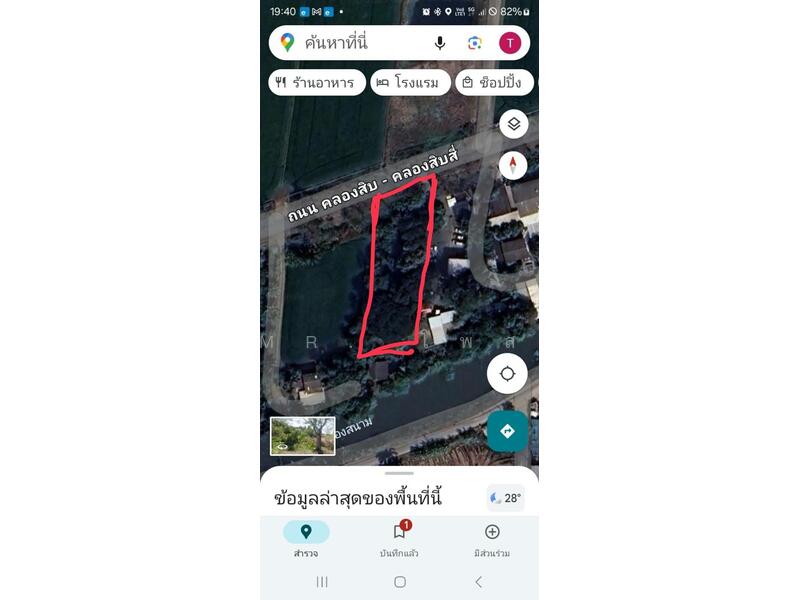Viewport: 800px width, 600px height.
Task: Go back with the system back button
Action: 478,582
